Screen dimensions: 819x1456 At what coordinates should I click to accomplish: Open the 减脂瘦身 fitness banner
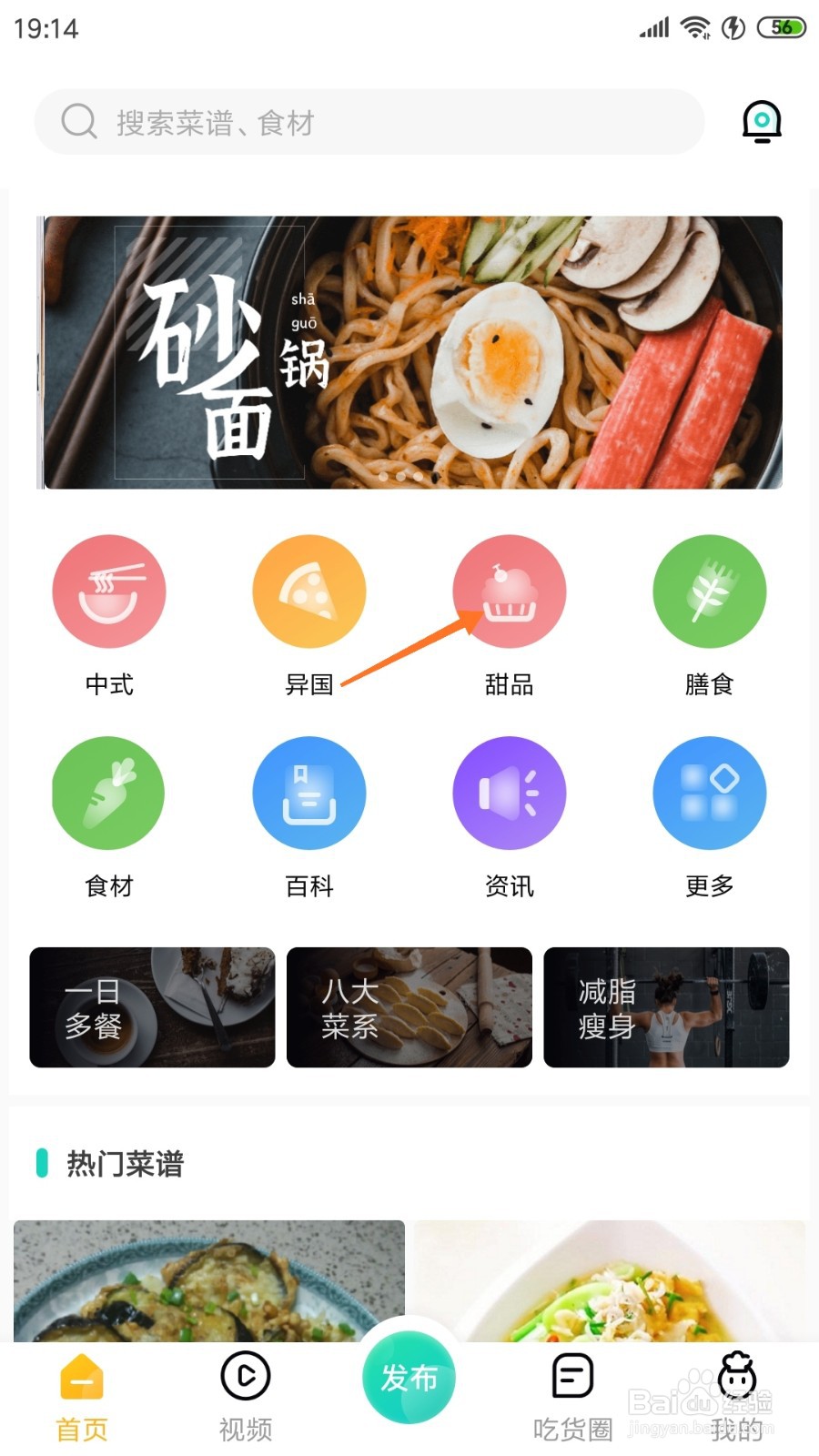click(x=666, y=1007)
